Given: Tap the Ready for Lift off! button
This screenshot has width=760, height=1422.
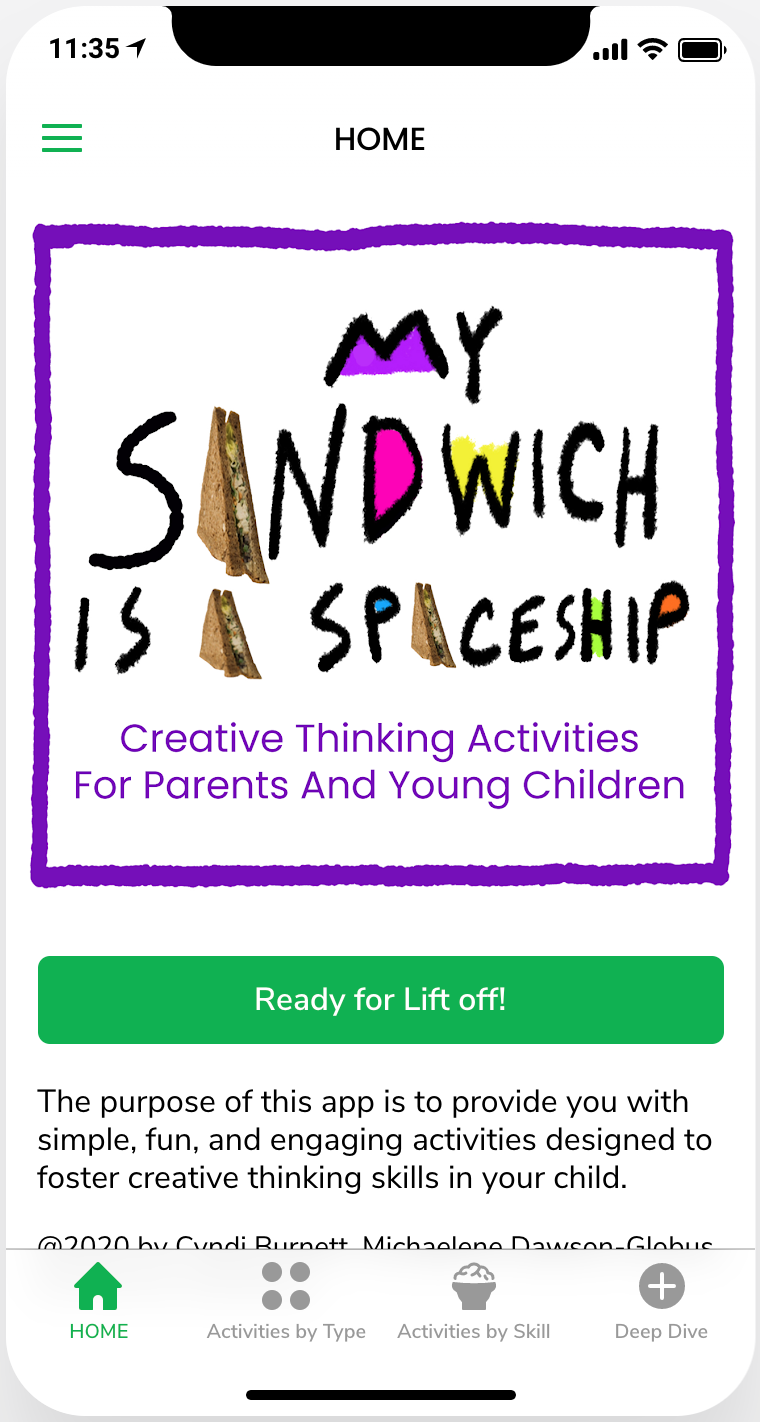Looking at the screenshot, I should (380, 999).
